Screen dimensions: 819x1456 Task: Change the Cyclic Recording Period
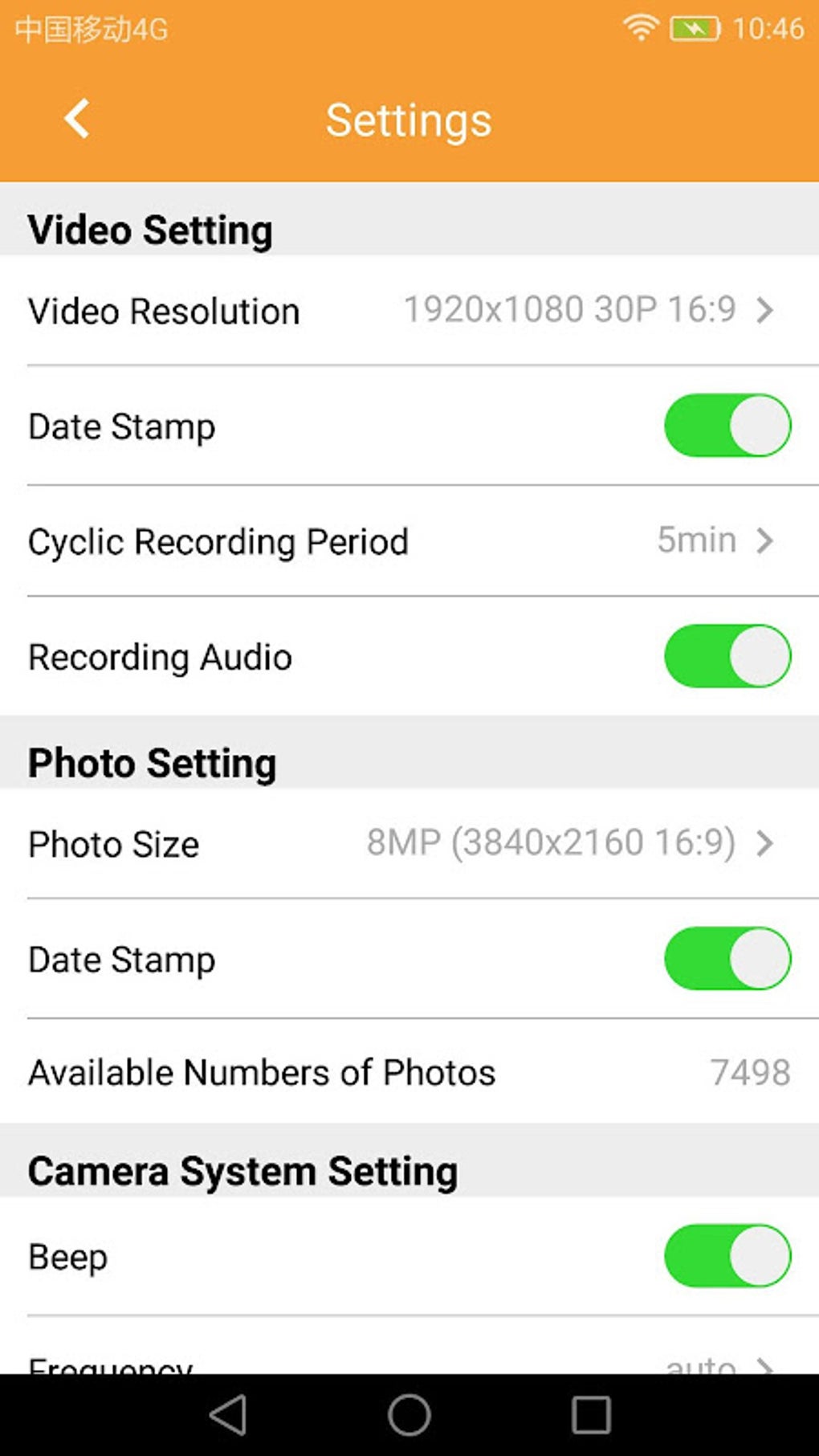pos(409,541)
